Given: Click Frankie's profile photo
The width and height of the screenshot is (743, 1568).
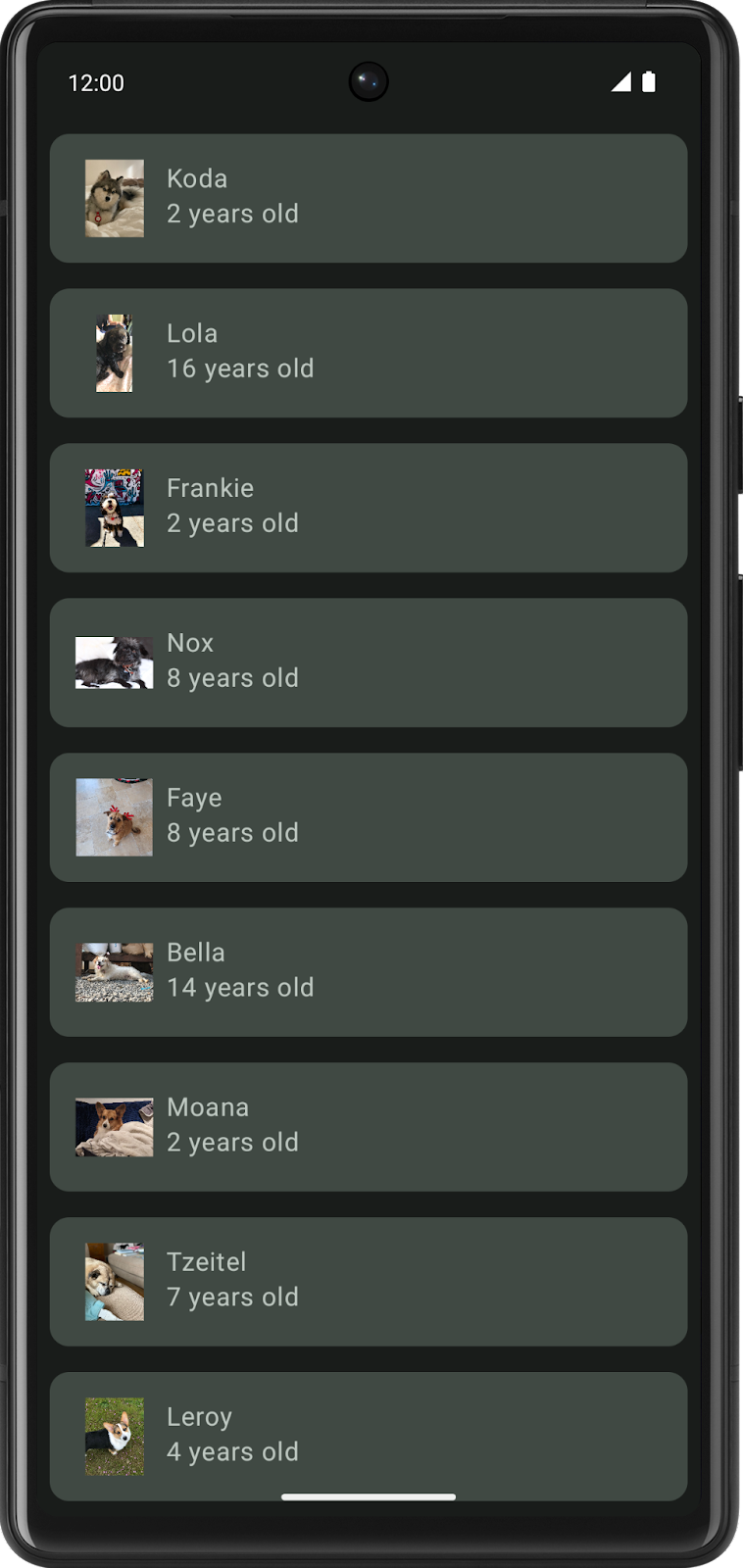Looking at the screenshot, I should (114, 506).
